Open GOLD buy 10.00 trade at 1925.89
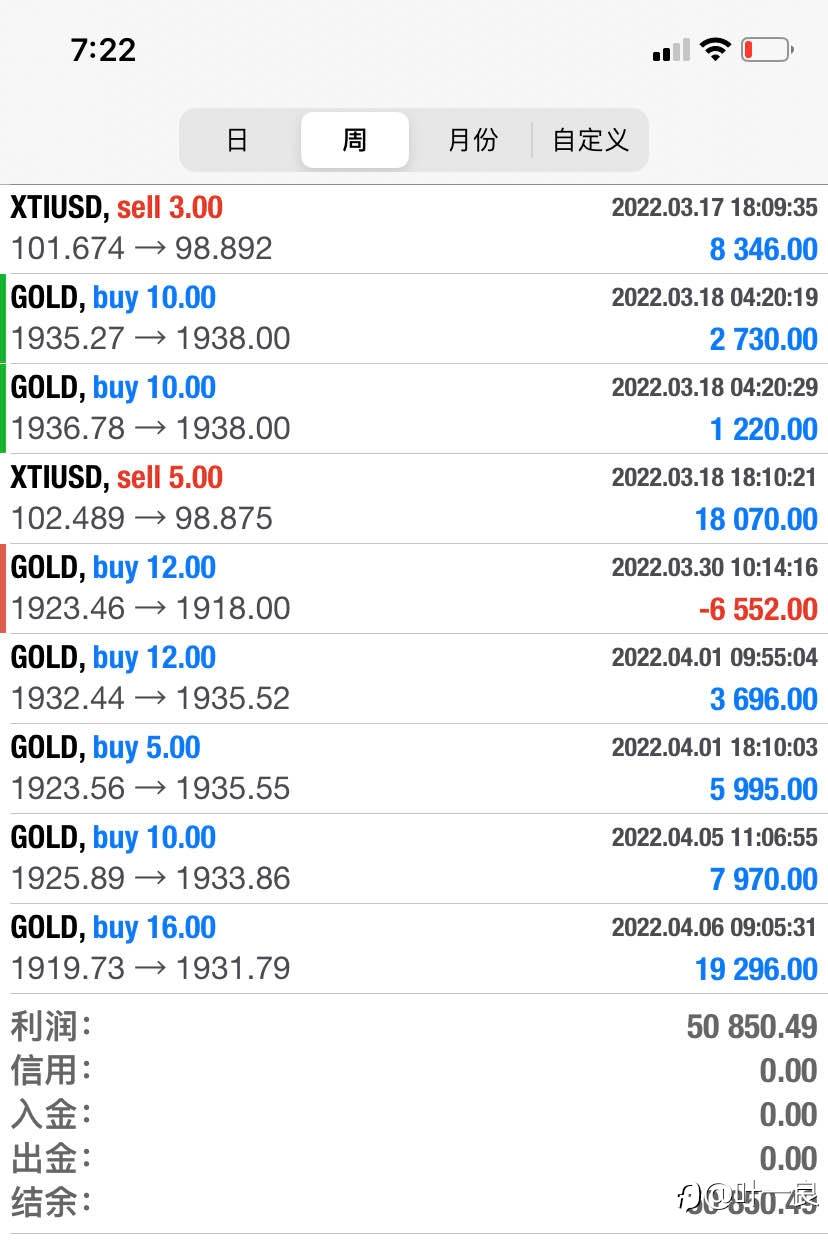 click(x=414, y=859)
